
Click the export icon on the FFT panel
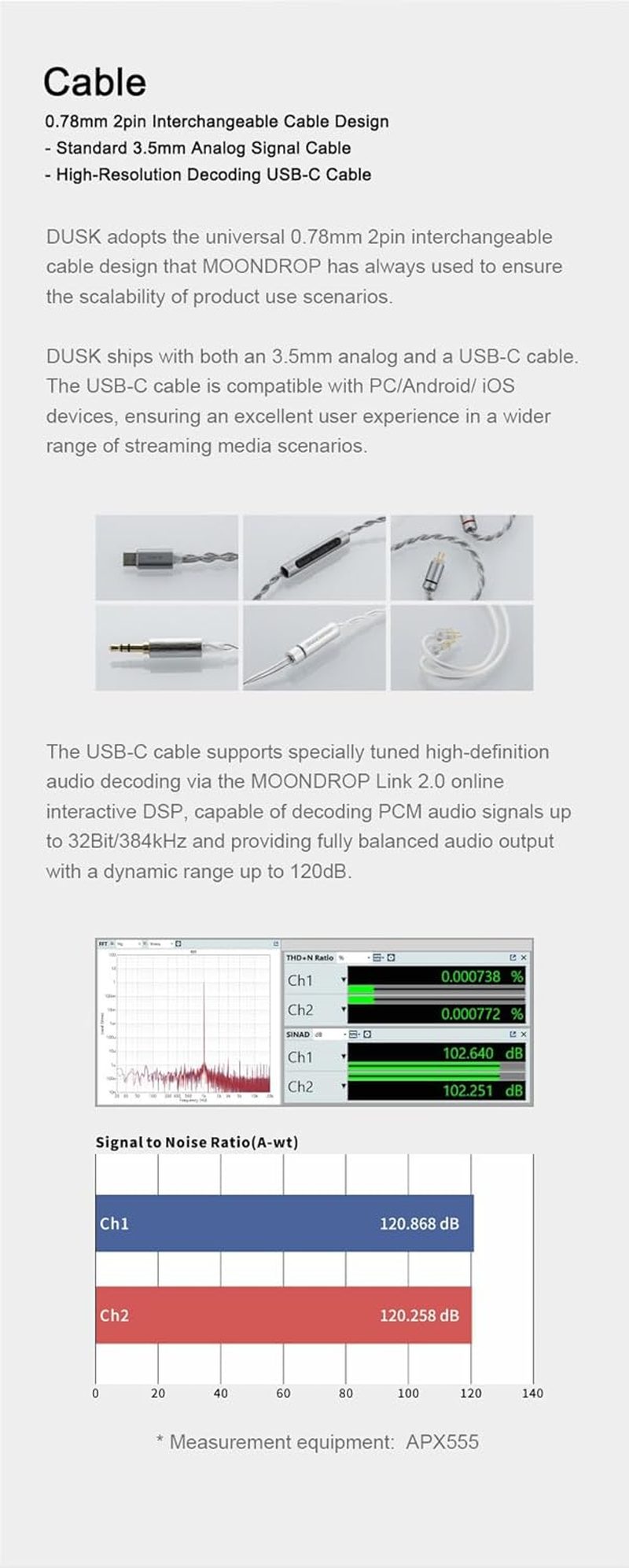[274, 944]
